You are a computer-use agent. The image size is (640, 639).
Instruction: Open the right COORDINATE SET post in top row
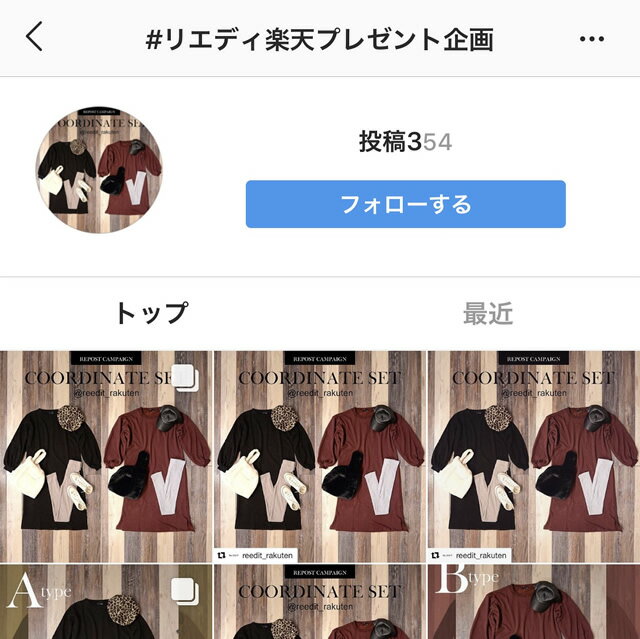tap(534, 455)
